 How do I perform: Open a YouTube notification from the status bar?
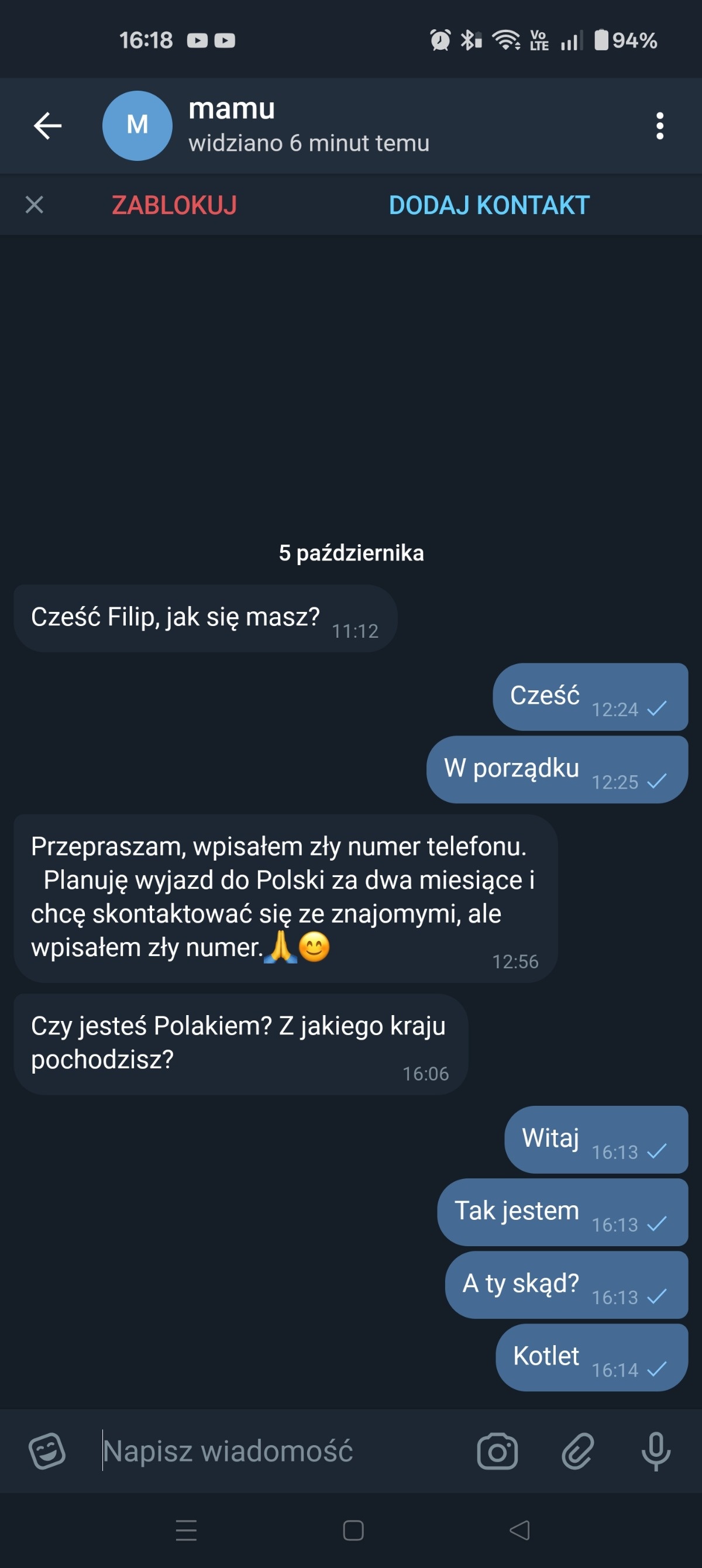[198, 40]
